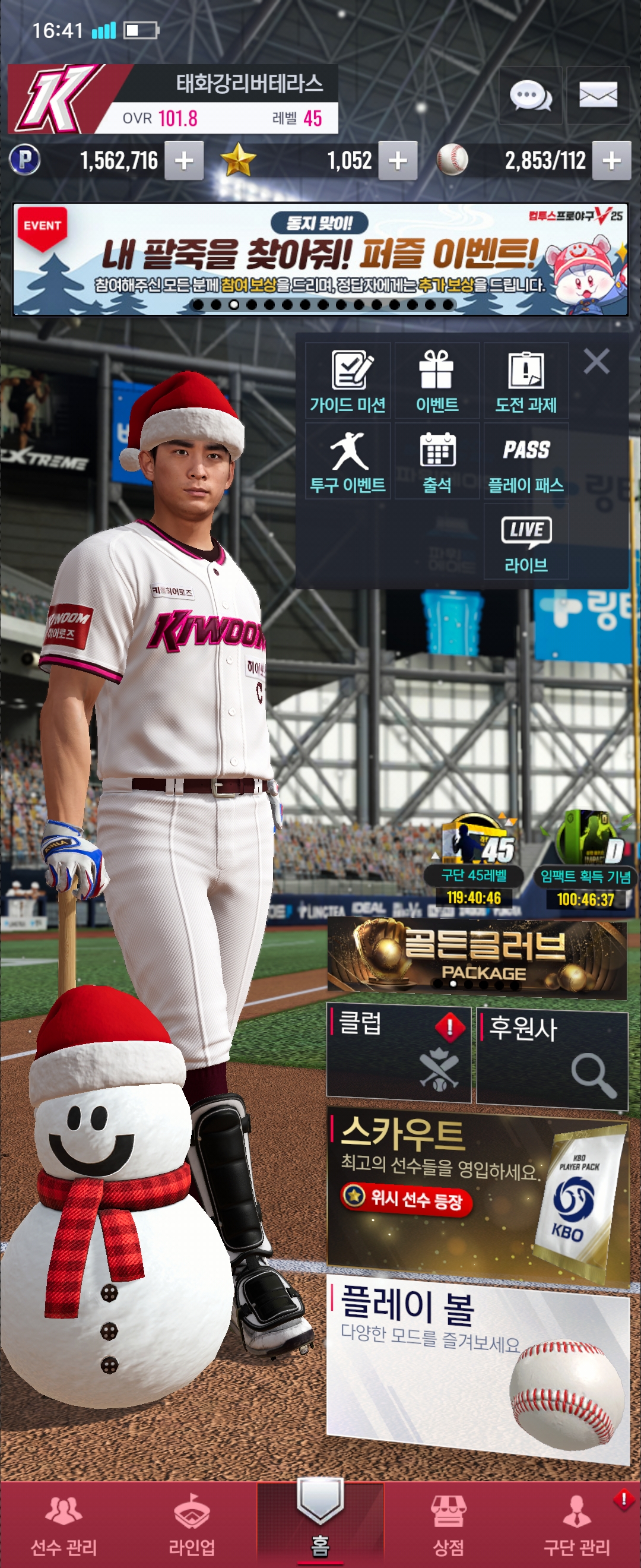
Task: Open 플레이 패스
Action: pyautogui.click(x=526, y=462)
